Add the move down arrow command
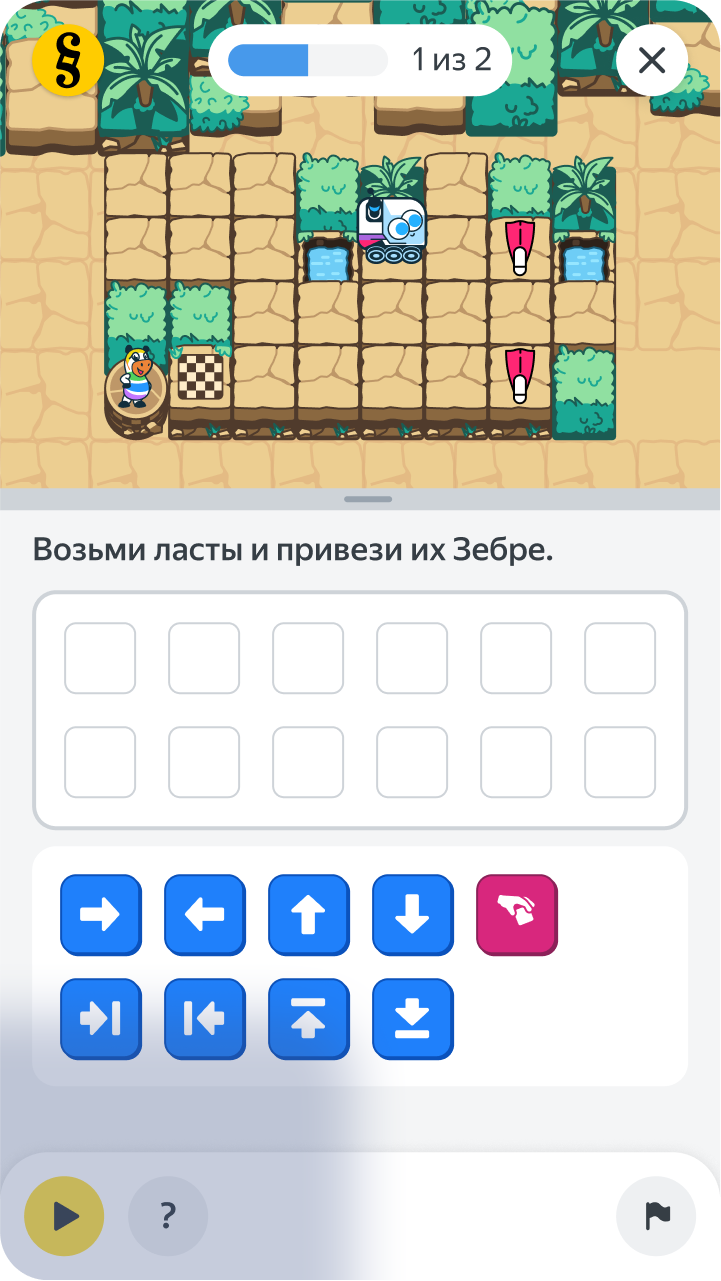This screenshot has height=1281, width=721. point(413,915)
